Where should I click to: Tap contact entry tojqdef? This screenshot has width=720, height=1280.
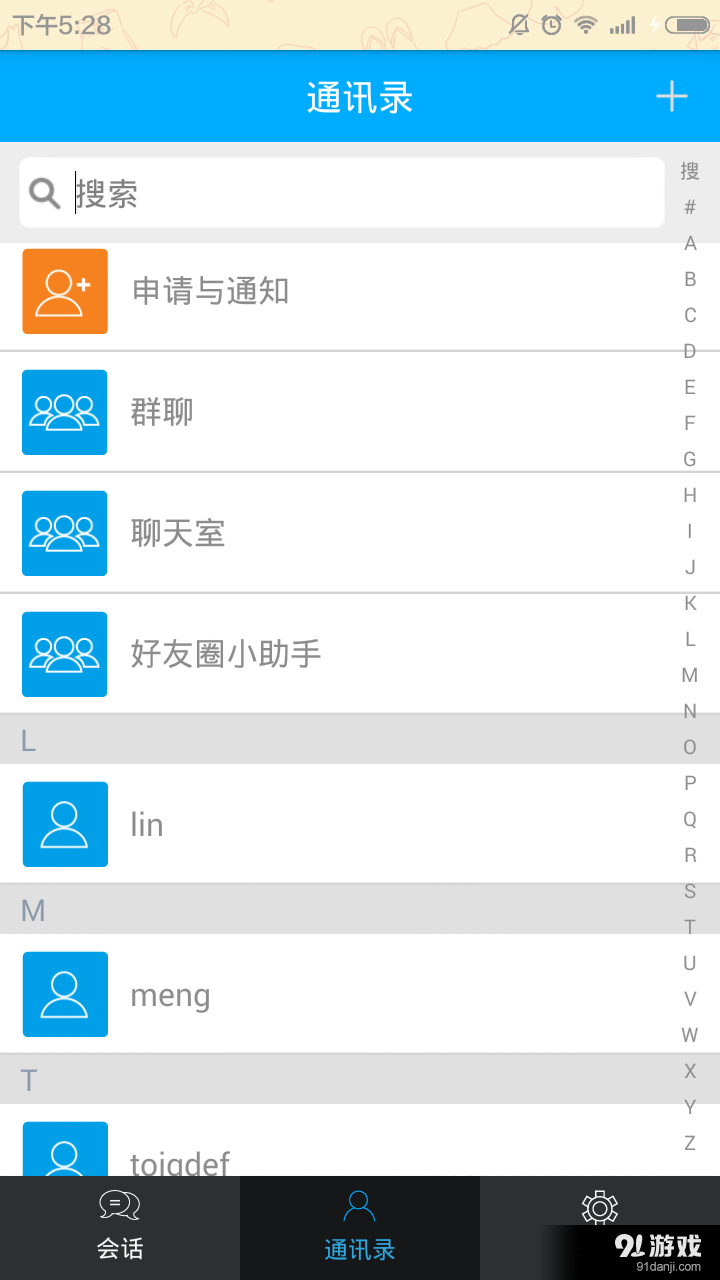(x=180, y=1158)
